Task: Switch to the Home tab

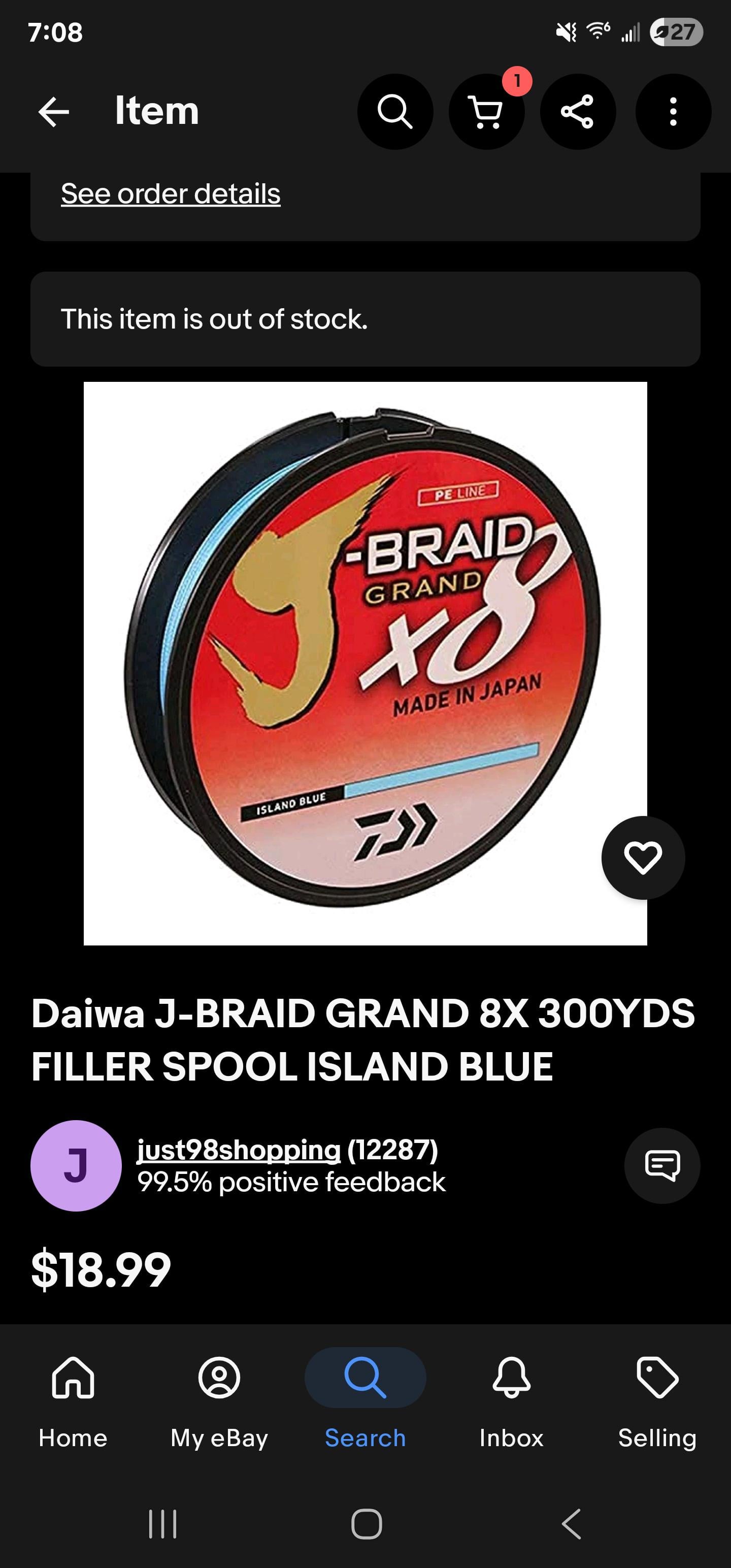Action: [73, 1400]
